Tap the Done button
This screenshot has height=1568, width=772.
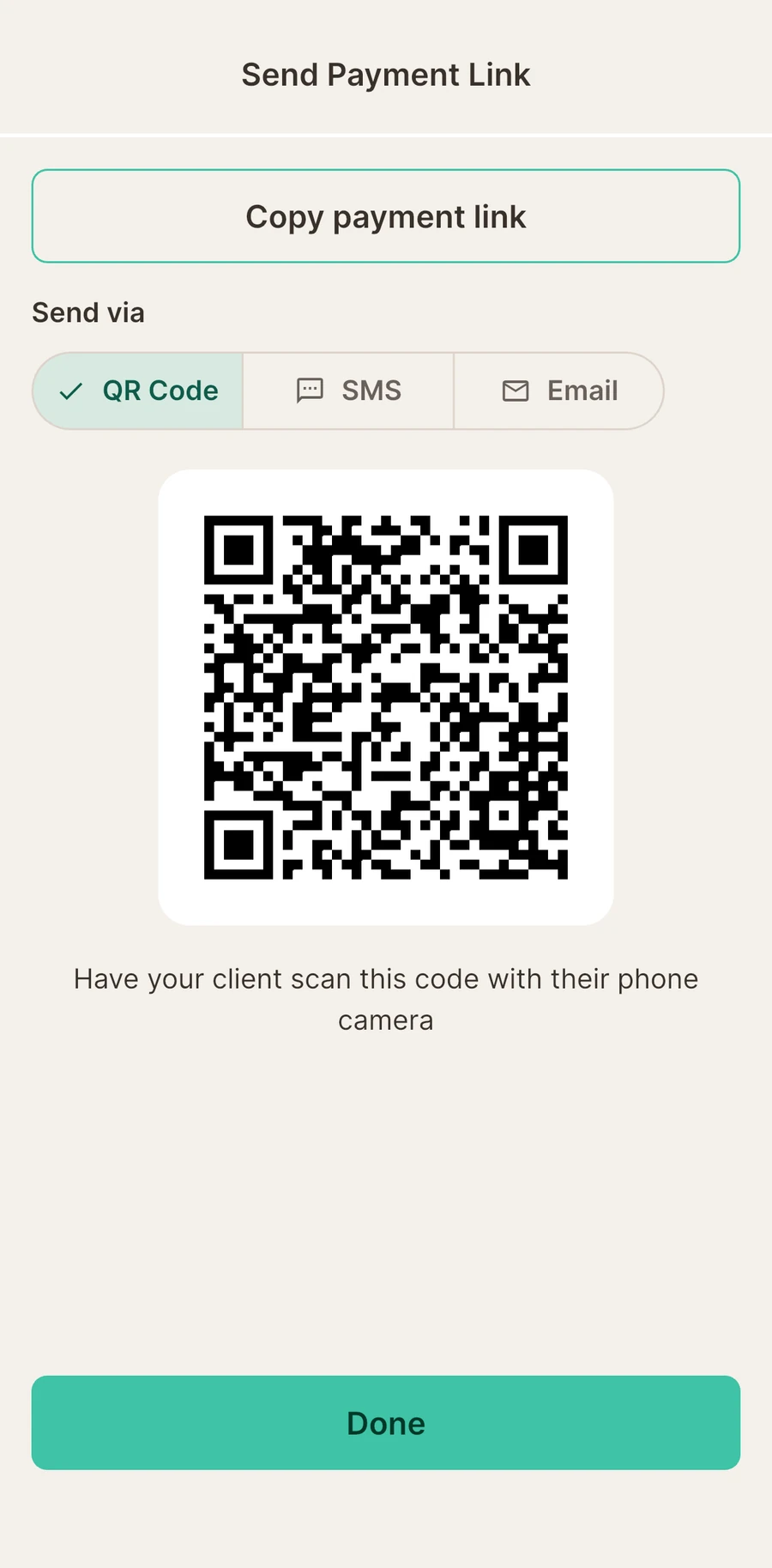tap(386, 1423)
